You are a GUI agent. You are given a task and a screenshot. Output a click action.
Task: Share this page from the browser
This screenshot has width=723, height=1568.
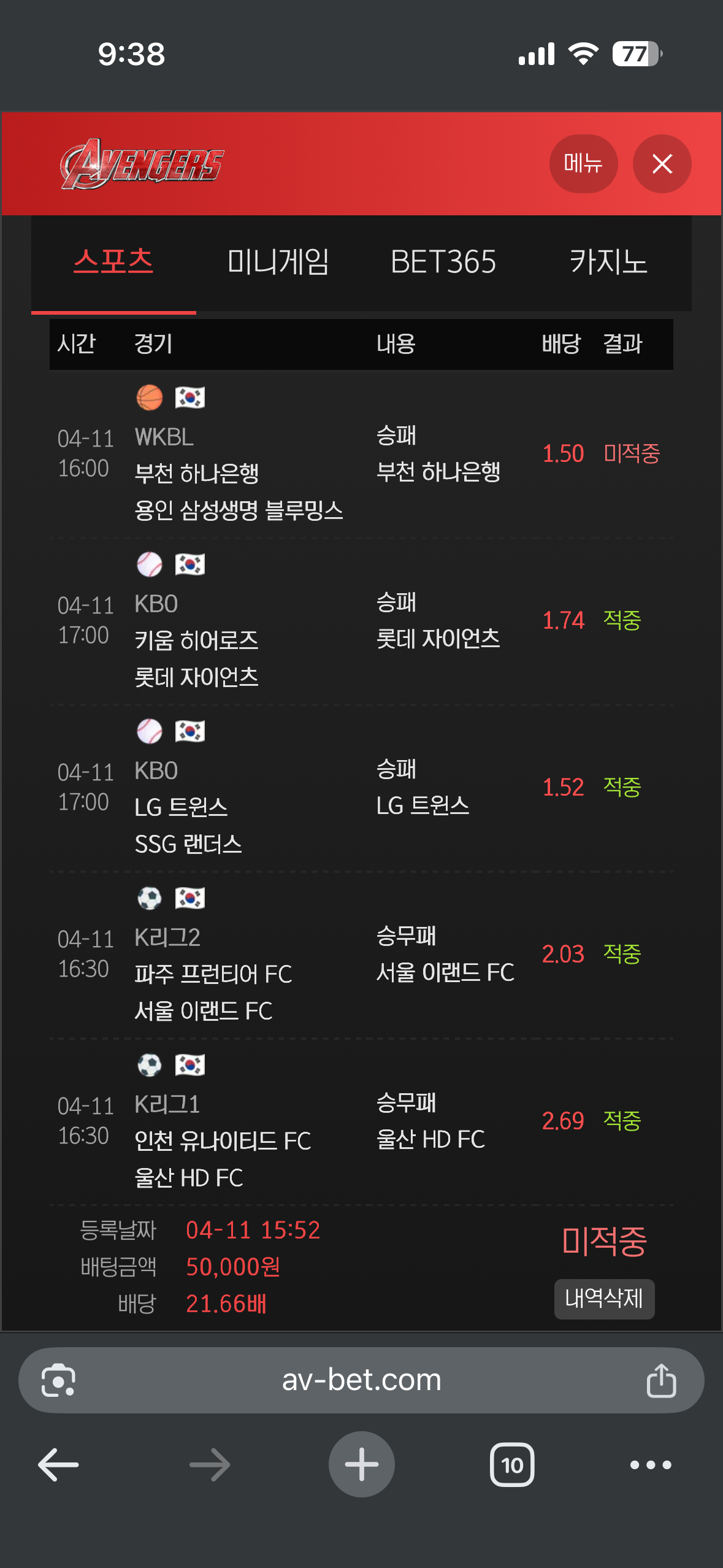click(x=661, y=1380)
